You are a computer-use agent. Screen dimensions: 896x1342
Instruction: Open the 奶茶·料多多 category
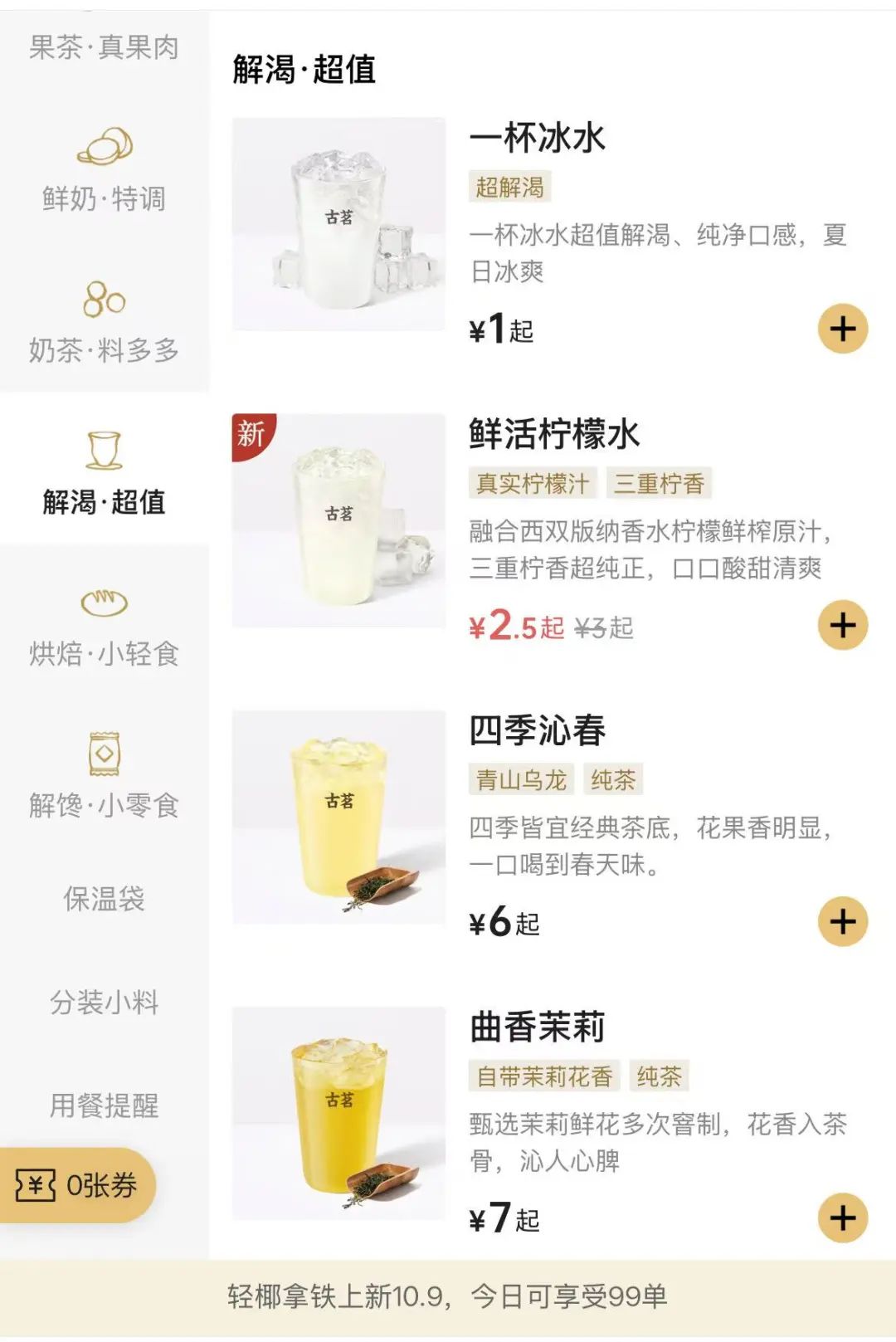tap(104, 322)
